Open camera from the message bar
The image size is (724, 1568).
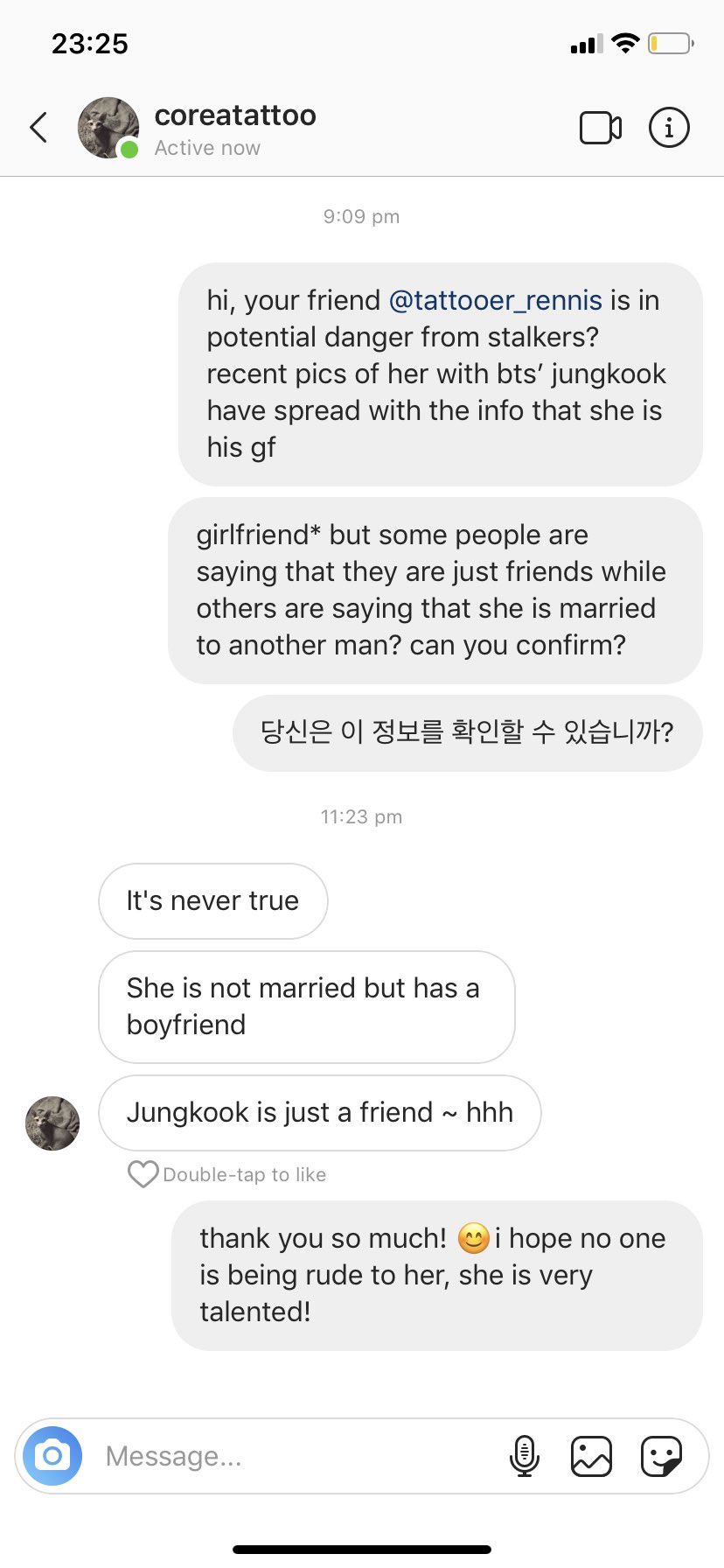pos(52,1456)
